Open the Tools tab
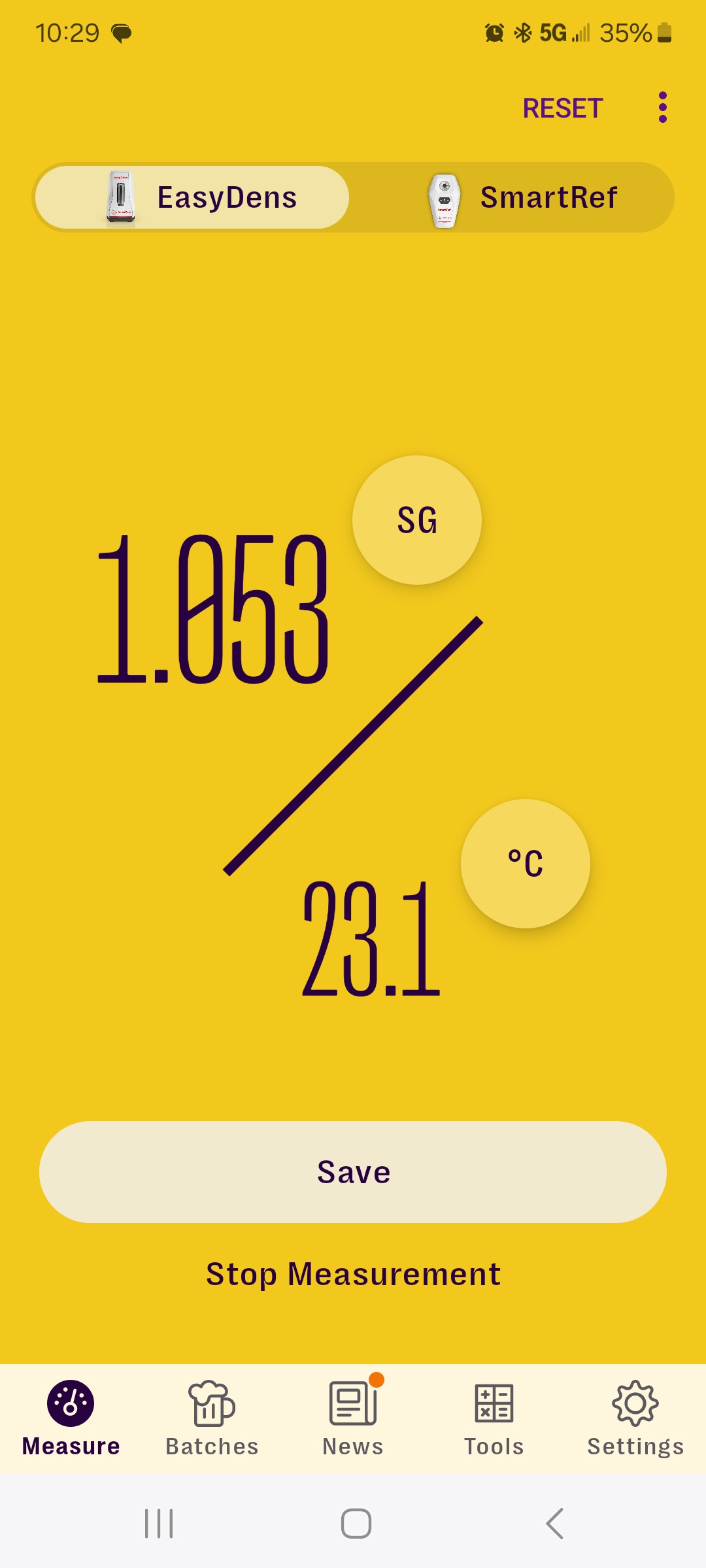The height and width of the screenshot is (1568, 706). pos(494,1419)
